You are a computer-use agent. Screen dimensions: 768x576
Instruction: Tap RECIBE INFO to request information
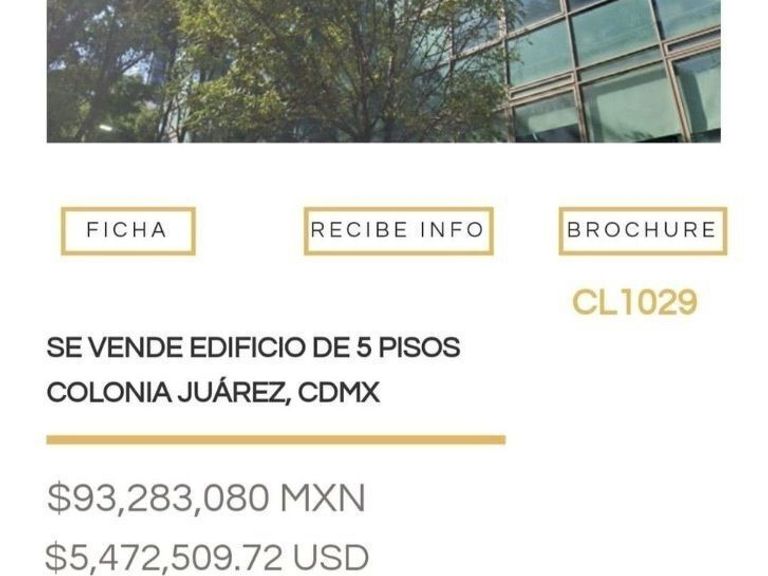point(398,231)
